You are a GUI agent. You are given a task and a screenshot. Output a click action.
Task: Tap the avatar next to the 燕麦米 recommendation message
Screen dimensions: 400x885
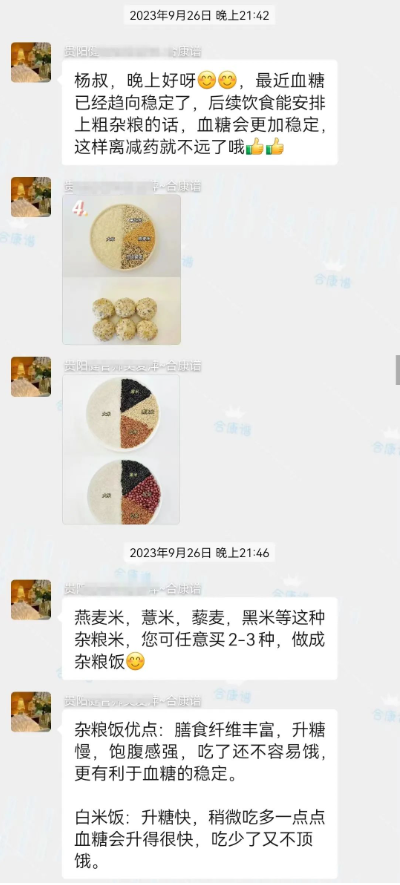click(31, 599)
